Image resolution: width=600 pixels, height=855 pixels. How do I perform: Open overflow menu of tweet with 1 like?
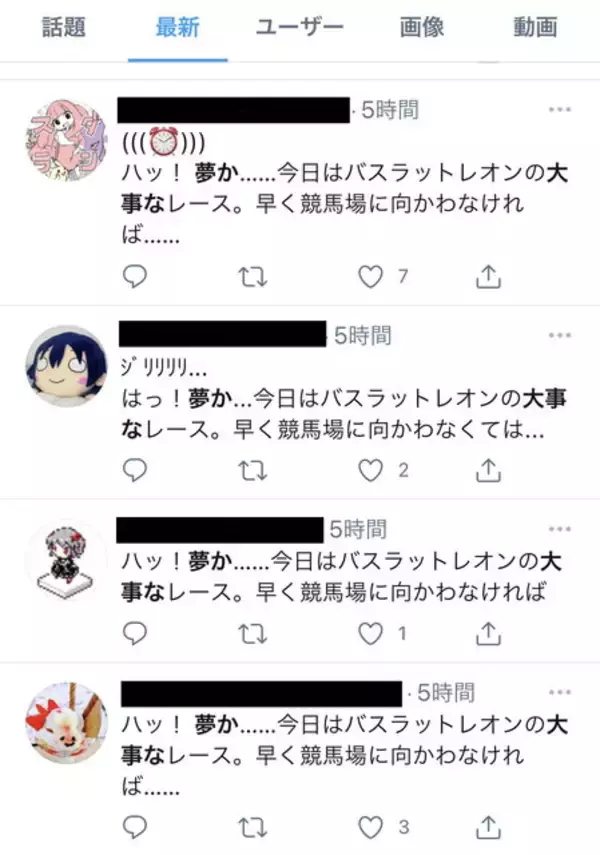click(x=560, y=528)
